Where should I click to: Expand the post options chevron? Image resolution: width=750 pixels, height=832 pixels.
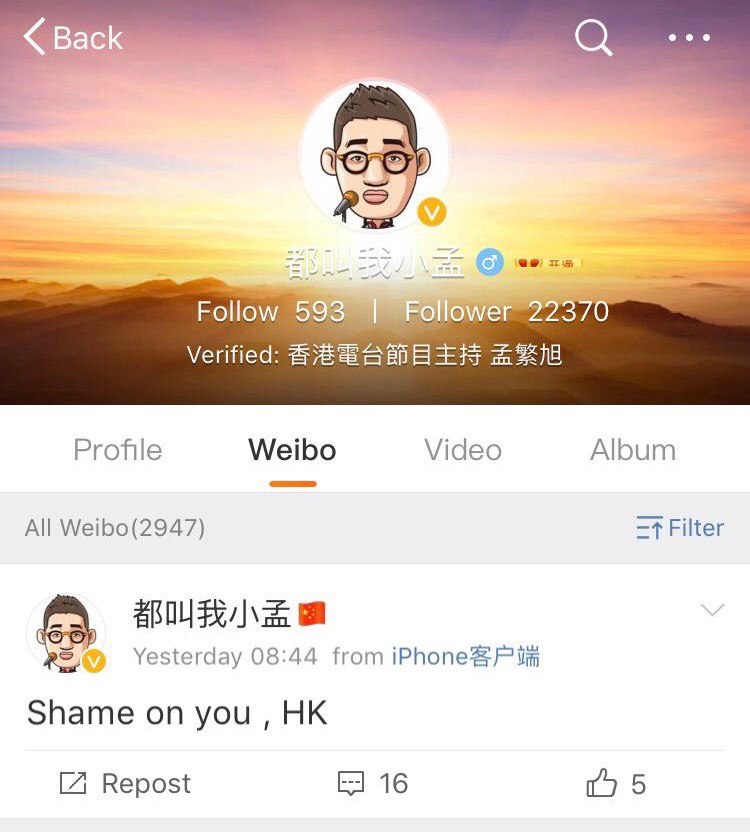(712, 611)
